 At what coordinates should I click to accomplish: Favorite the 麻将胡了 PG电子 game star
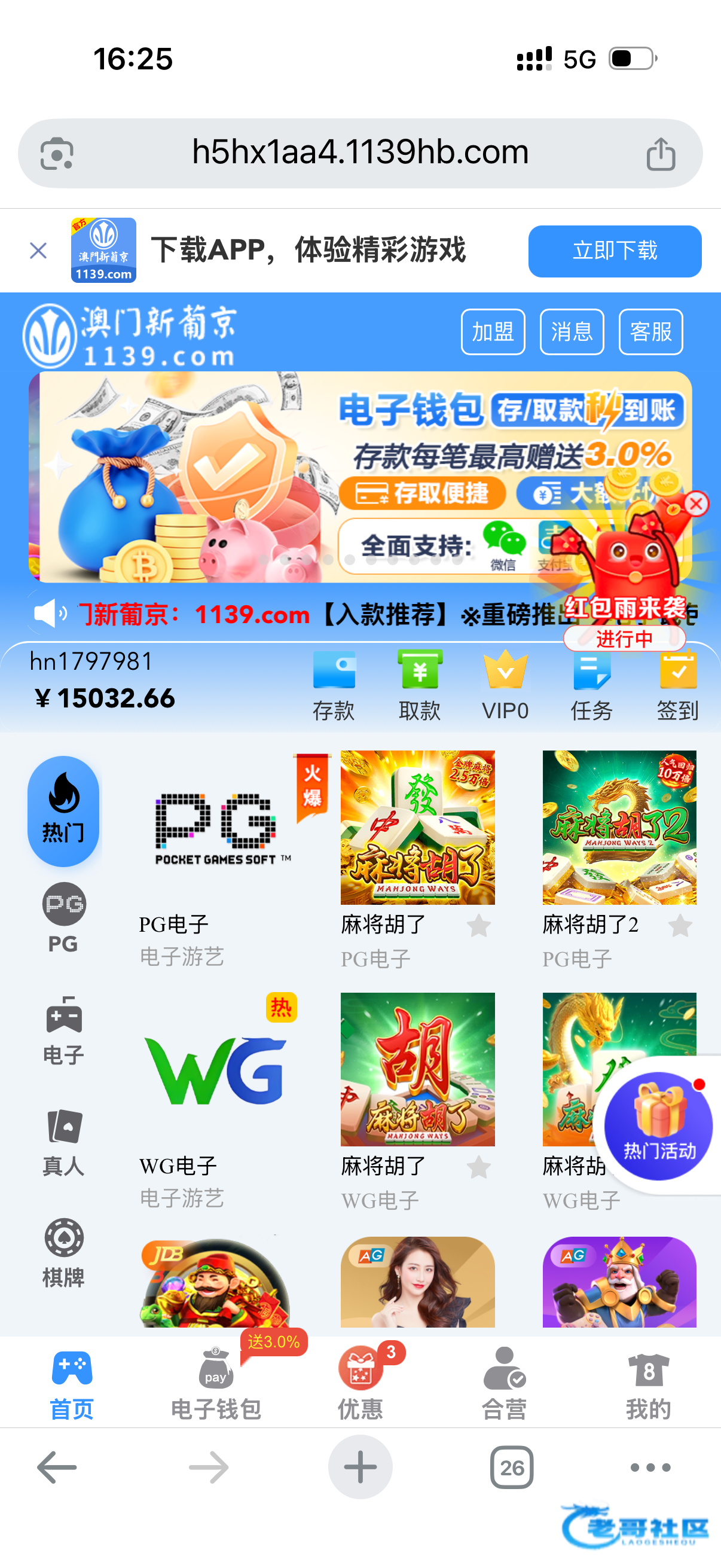[479, 926]
